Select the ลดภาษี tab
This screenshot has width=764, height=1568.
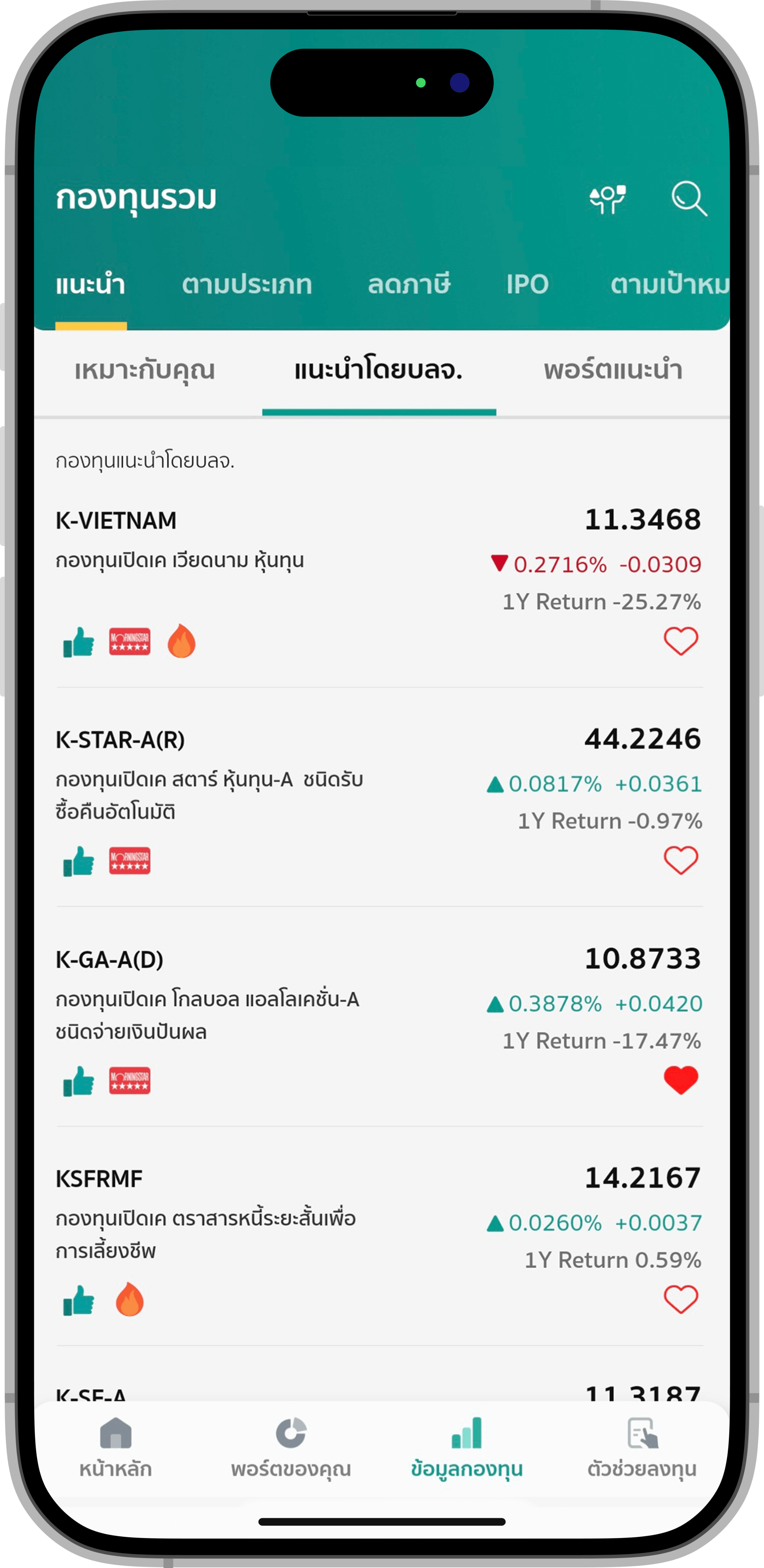coord(409,285)
